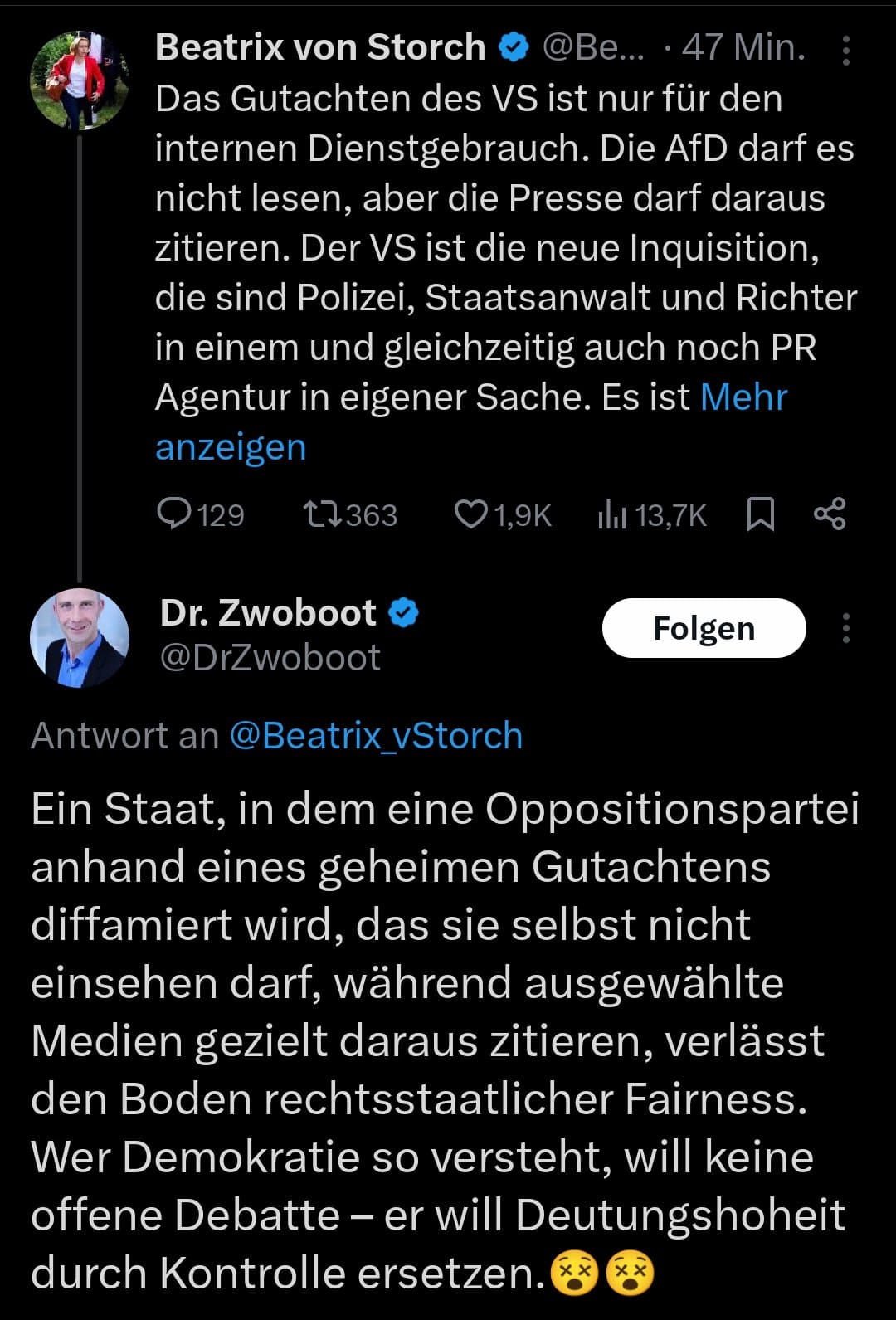Screen dimensions: 896x1320
Task: Follow Dr. Zwoboot with Folgen button
Action: coord(704,628)
